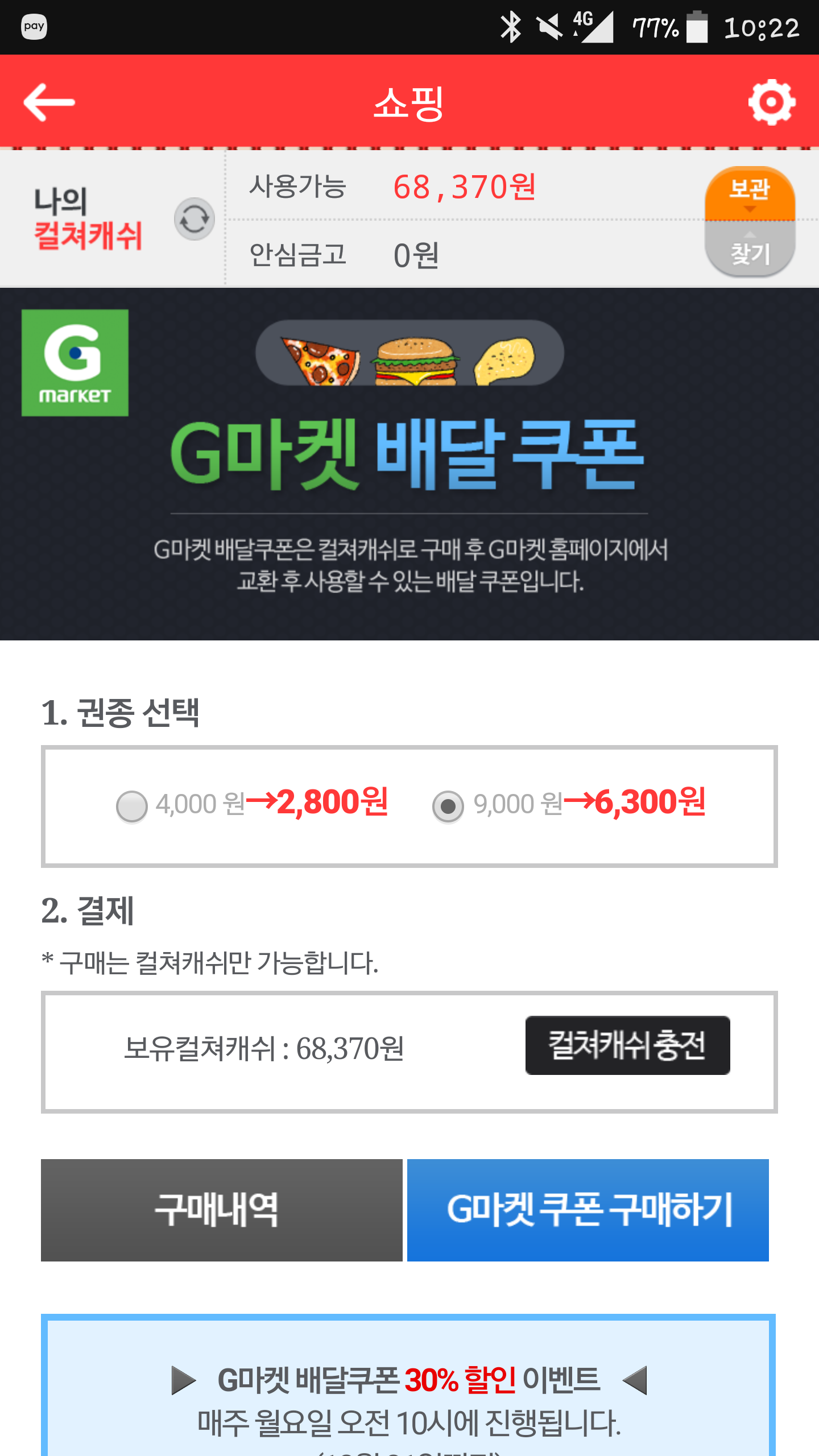Open 구매내역 purchase history
This screenshot has width=819, height=1456.
(x=221, y=1210)
